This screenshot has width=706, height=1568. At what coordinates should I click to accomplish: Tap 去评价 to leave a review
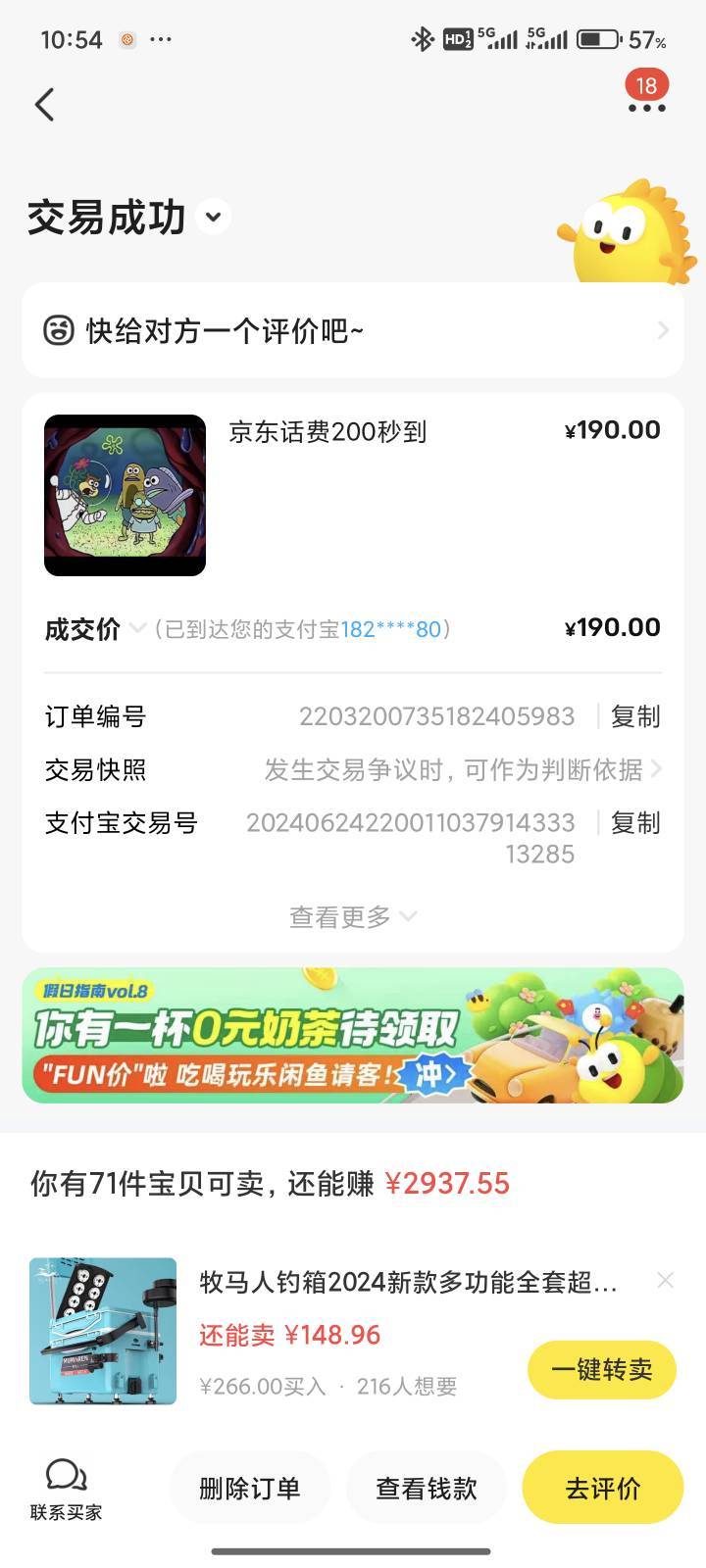602,1488
